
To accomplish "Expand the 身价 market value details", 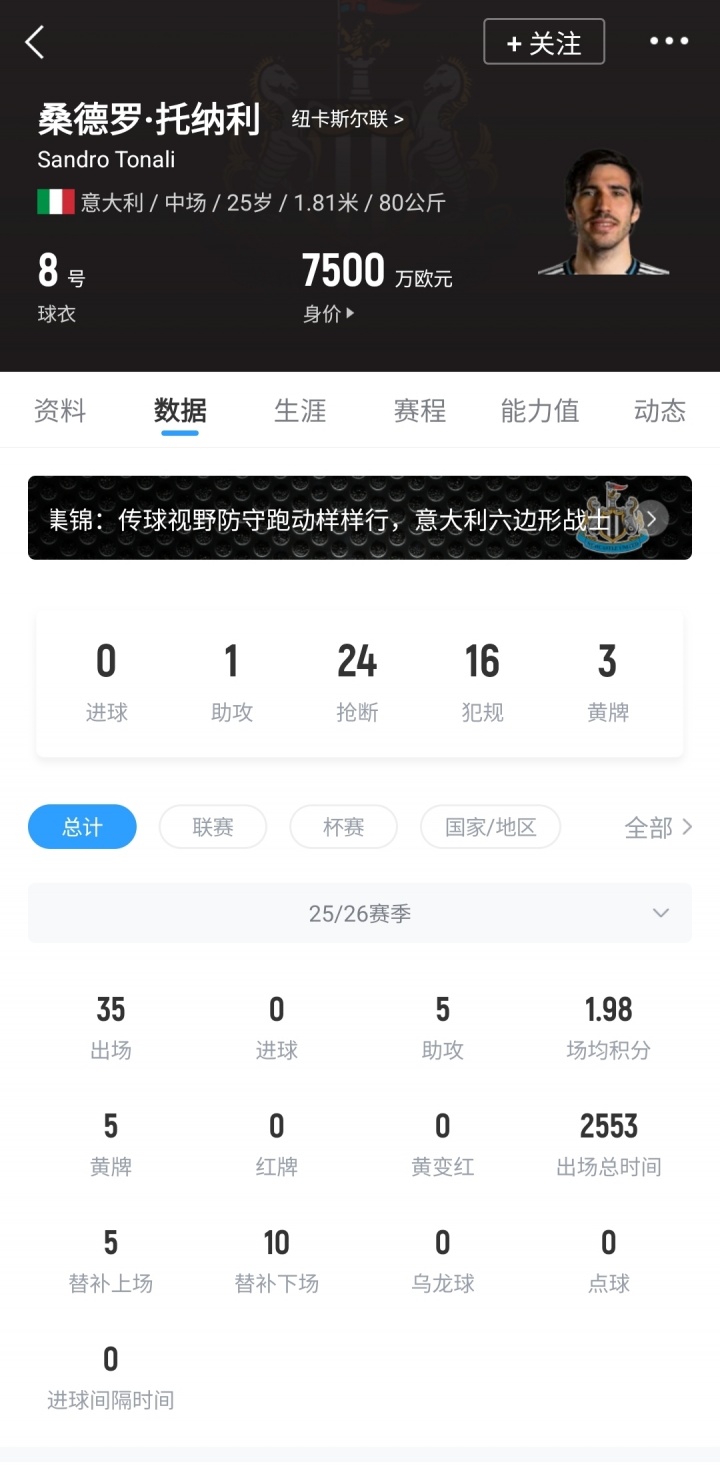I will click(x=329, y=314).
